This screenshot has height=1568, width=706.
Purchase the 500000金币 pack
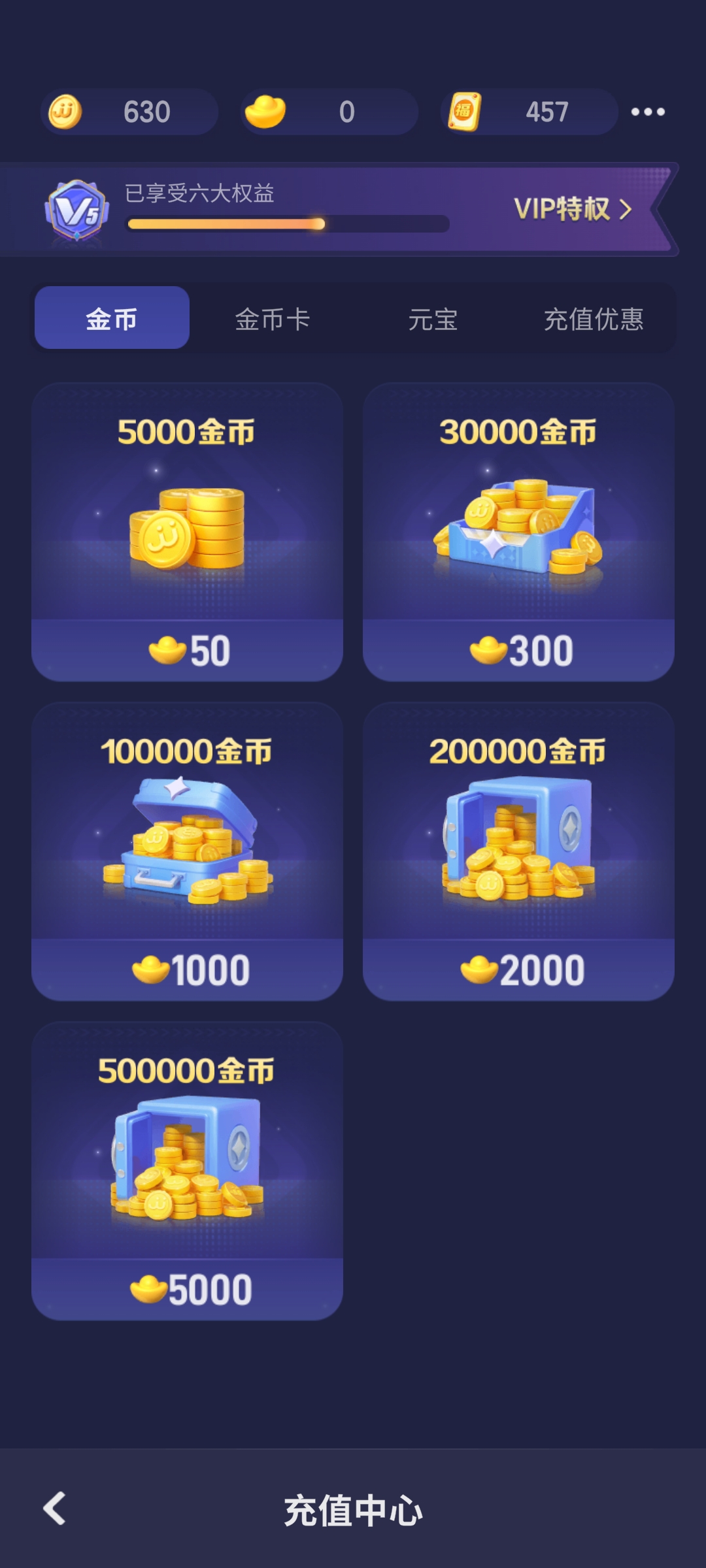187,1171
